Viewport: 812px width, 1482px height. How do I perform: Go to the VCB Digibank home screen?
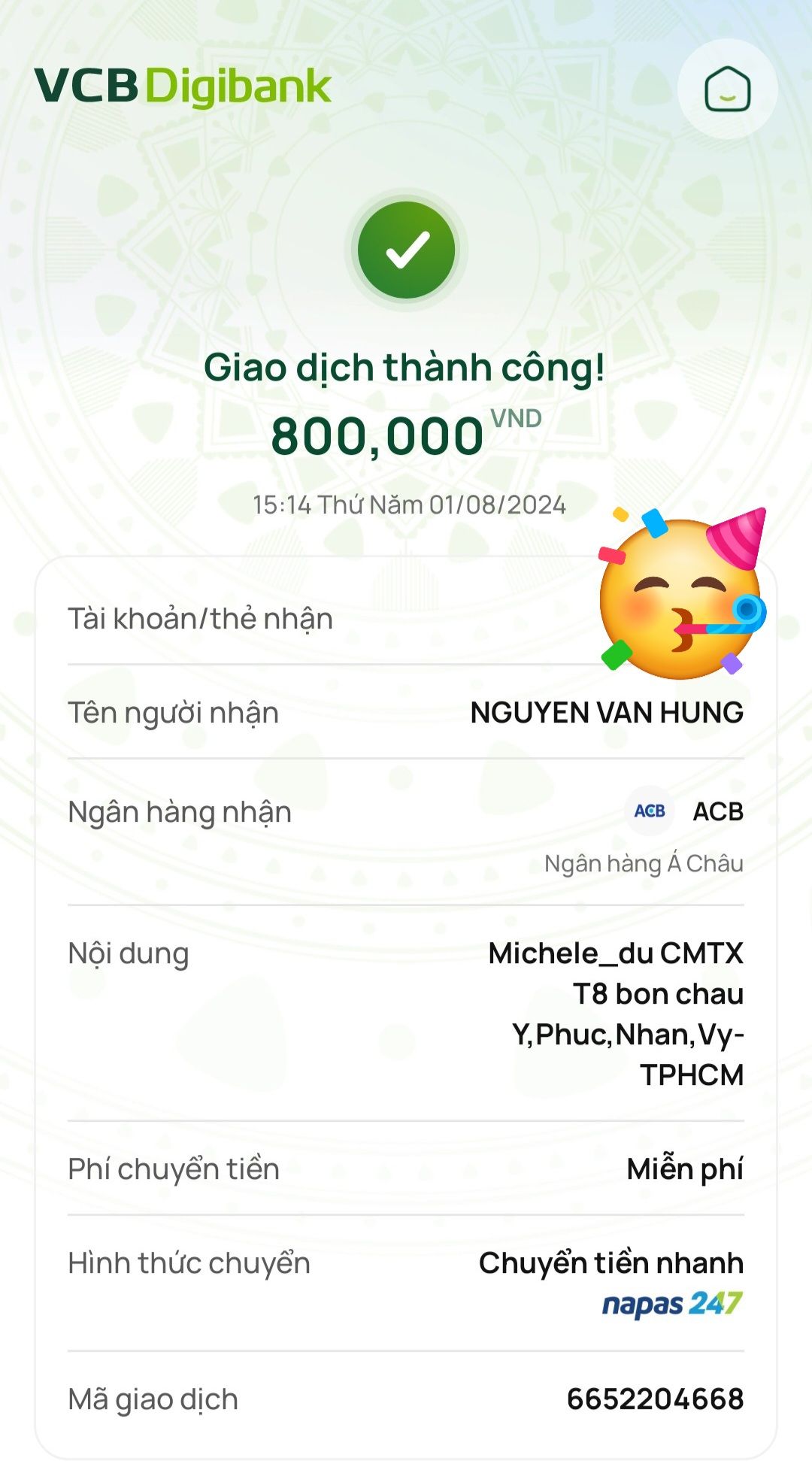(x=727, y=89)
